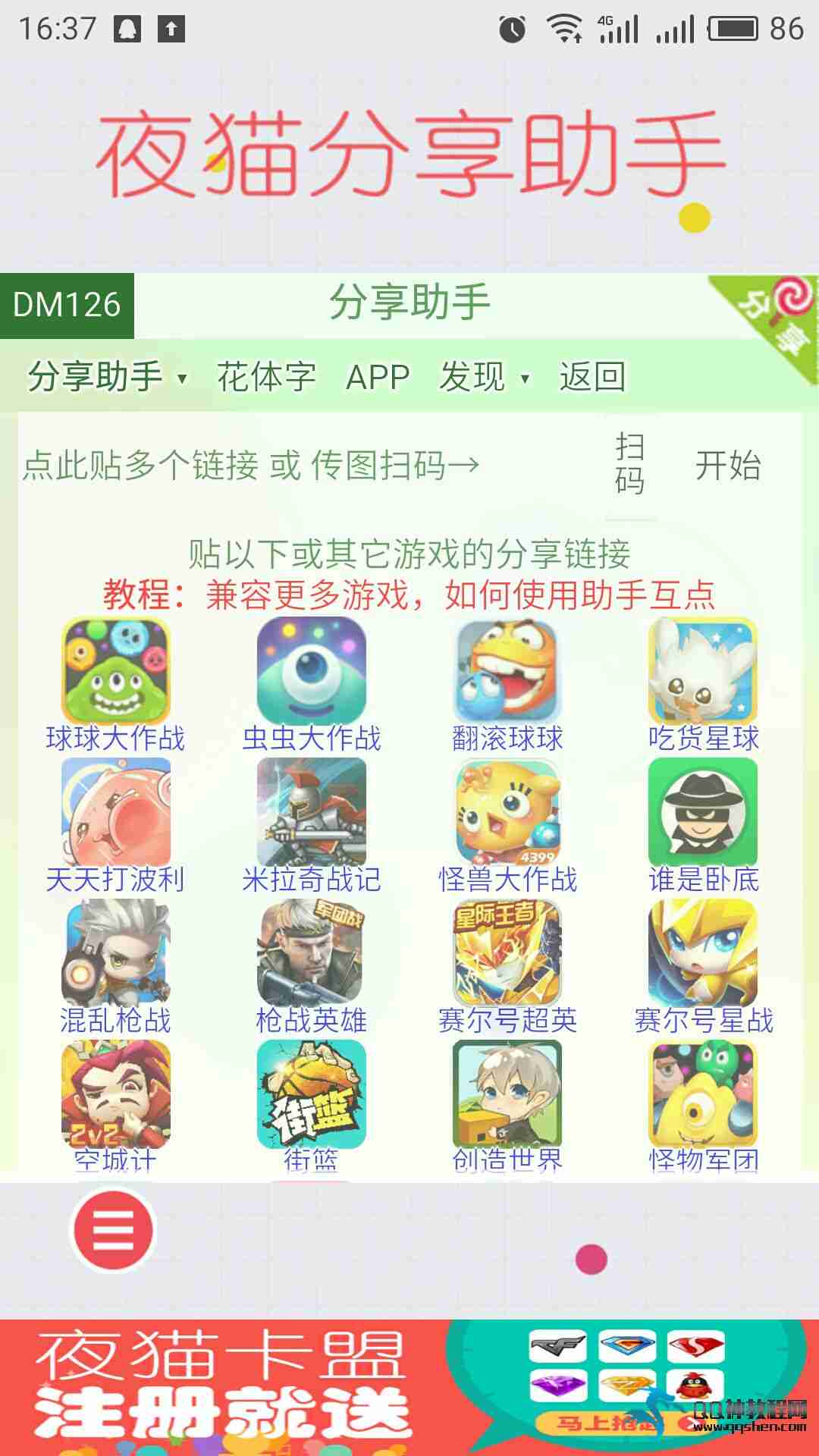
Task: Open the red 教程 tutorial link
Action: (409, 594)
